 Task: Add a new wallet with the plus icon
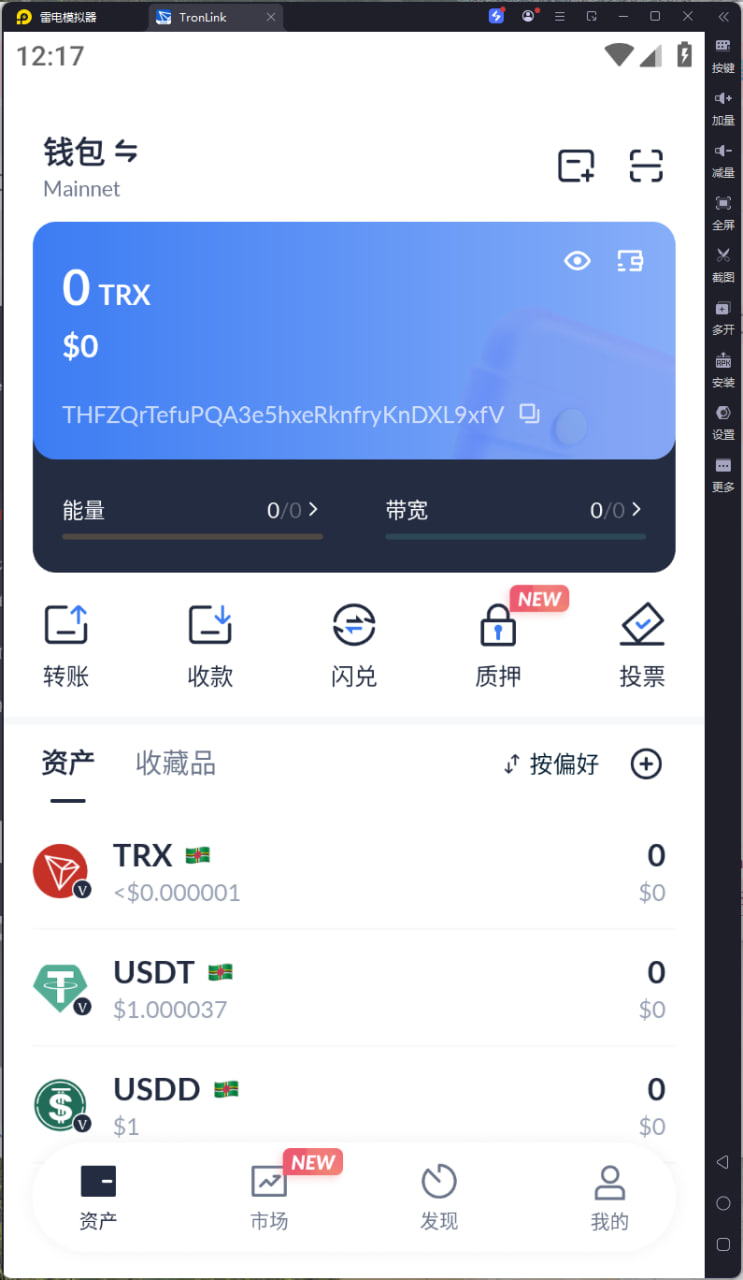pos(576,166)
